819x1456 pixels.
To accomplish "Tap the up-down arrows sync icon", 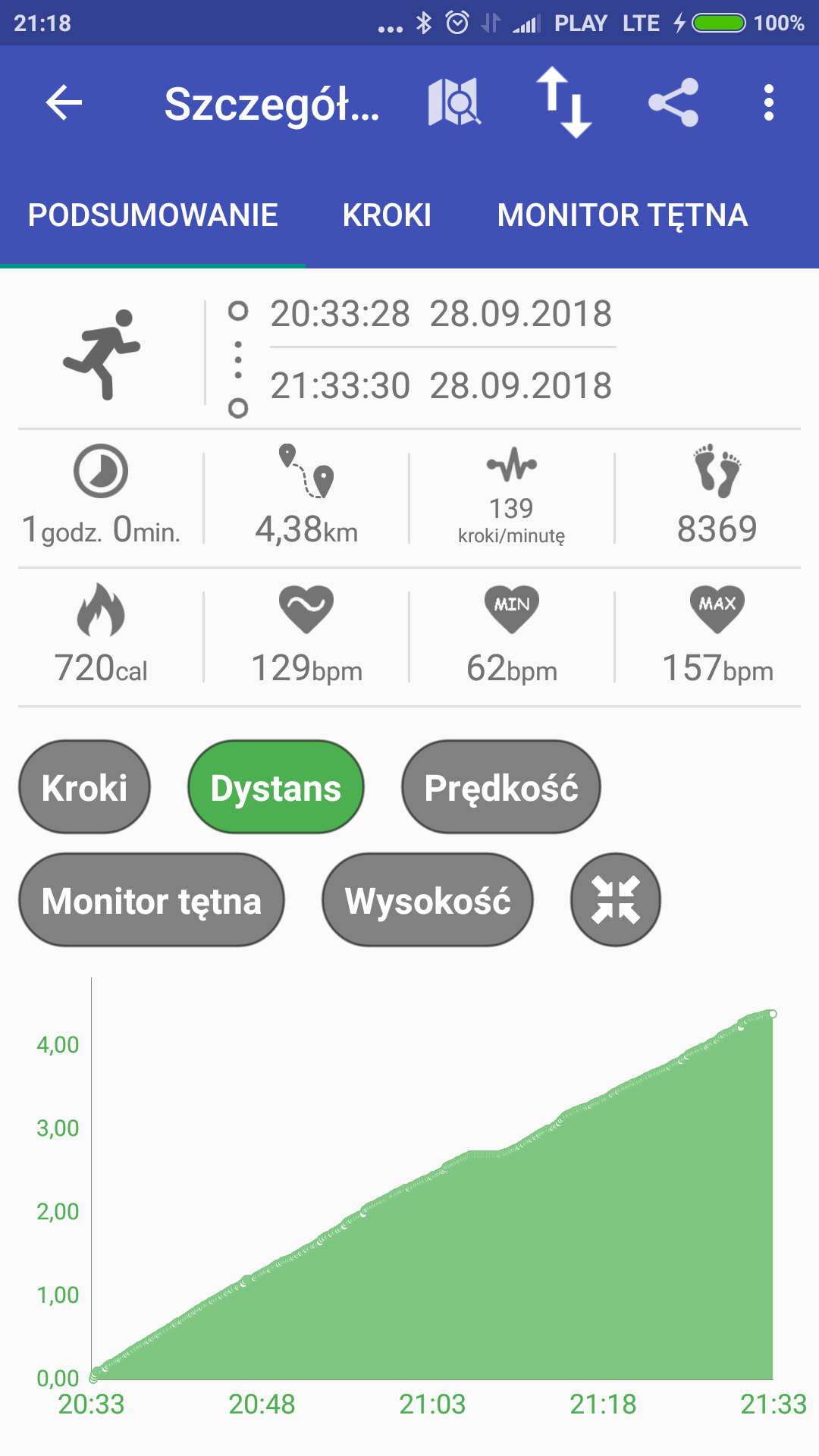I will coord(564,102).
